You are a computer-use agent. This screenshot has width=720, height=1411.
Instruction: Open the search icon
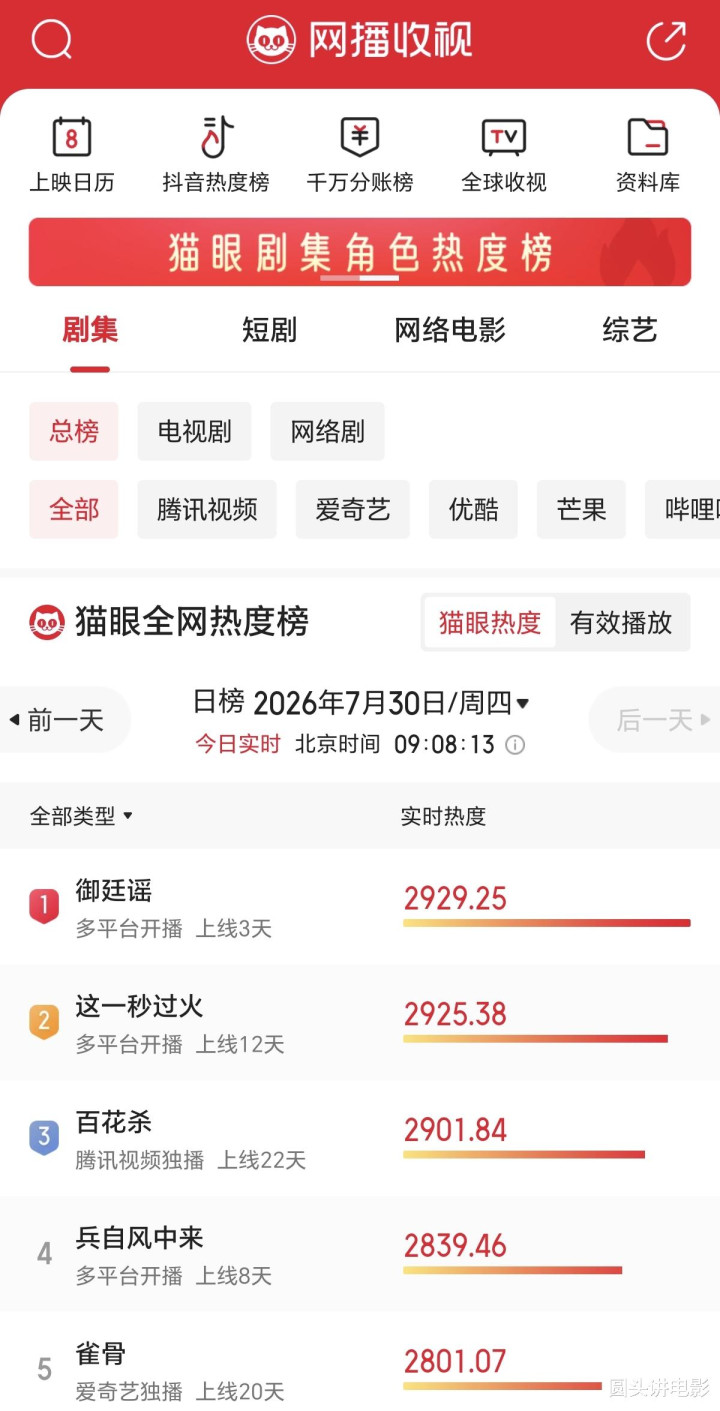click(51, 40)
